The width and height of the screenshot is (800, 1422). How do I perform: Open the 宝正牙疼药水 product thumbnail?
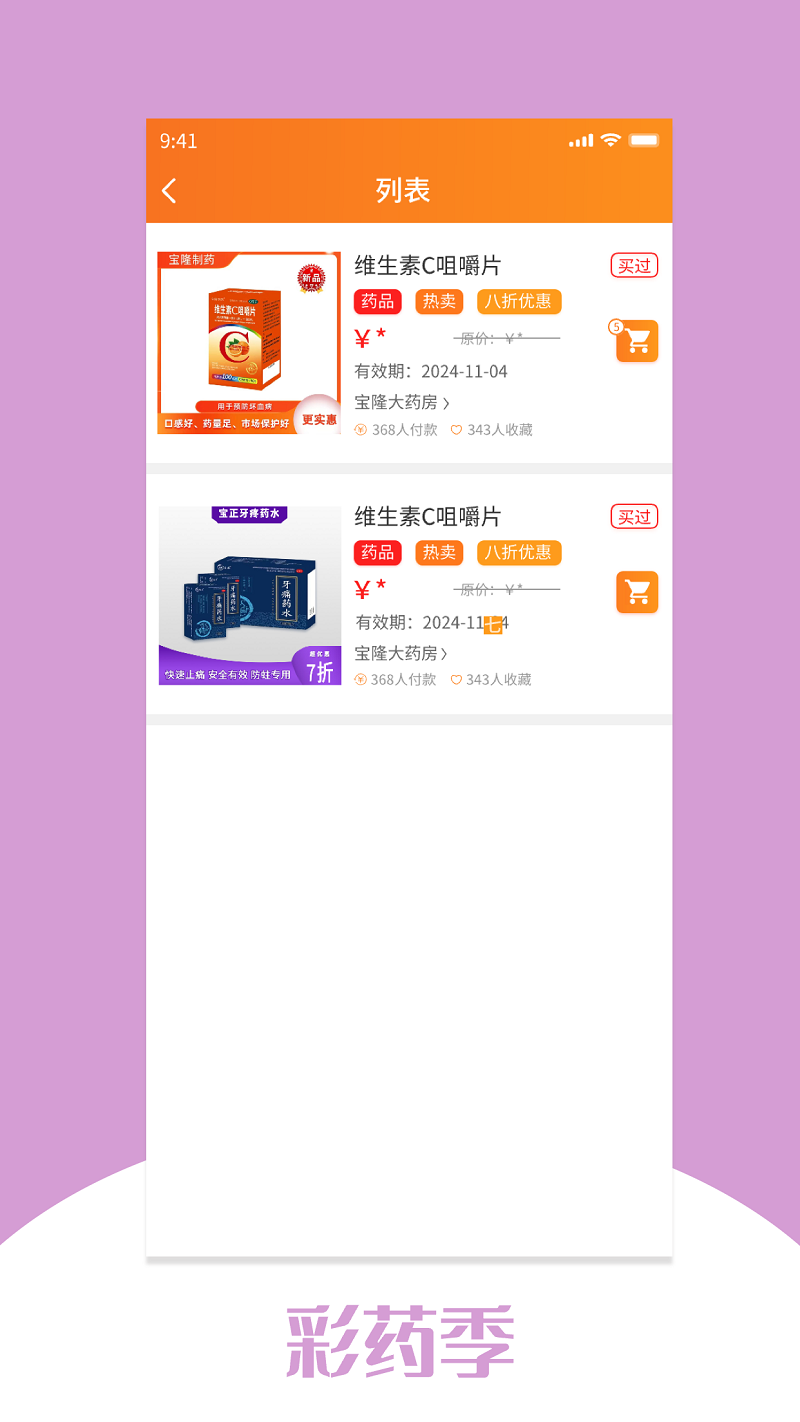pos(248,592)
